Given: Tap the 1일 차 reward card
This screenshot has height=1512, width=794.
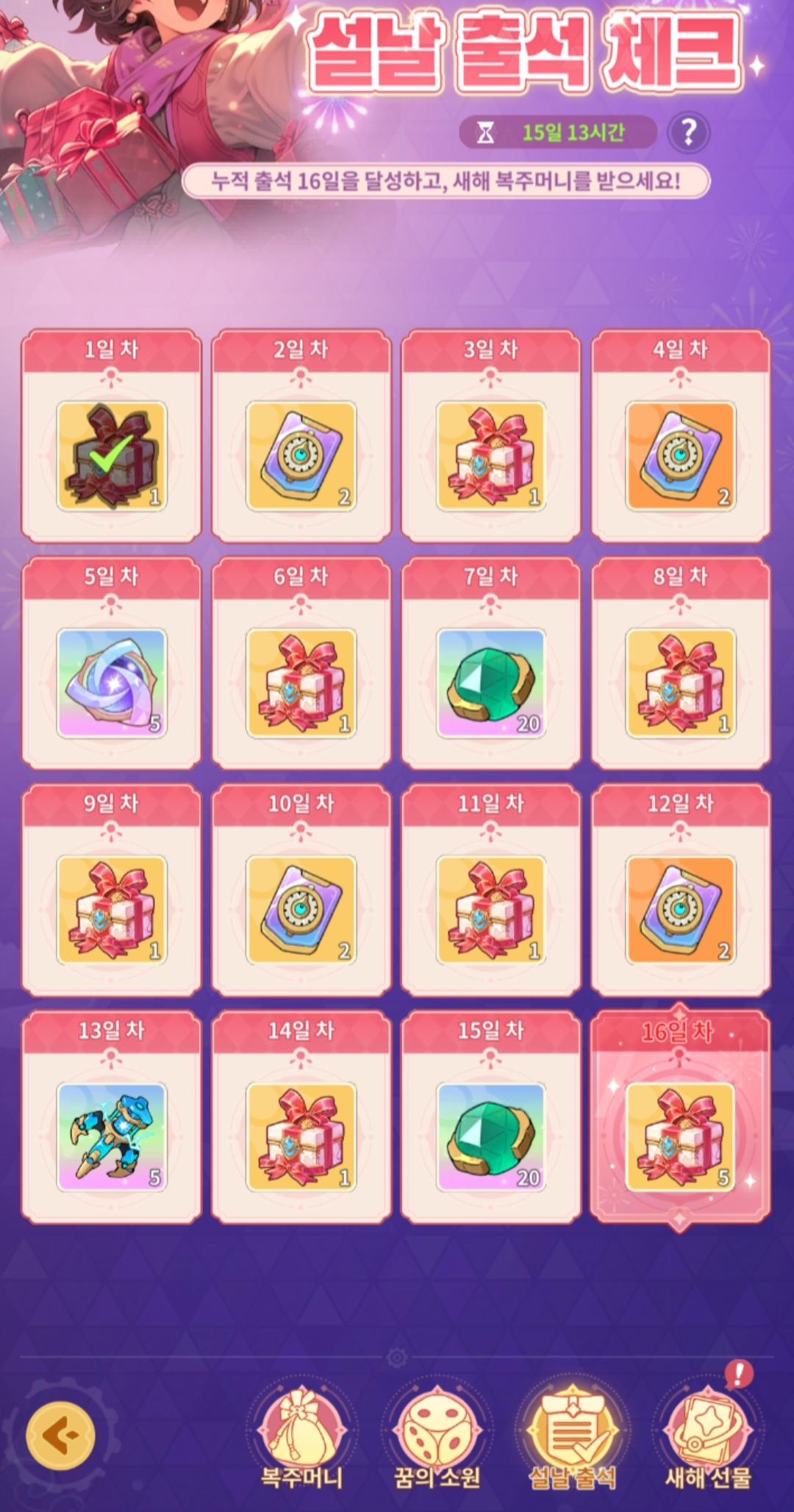Looking at the screenshot, I should 112,456.
